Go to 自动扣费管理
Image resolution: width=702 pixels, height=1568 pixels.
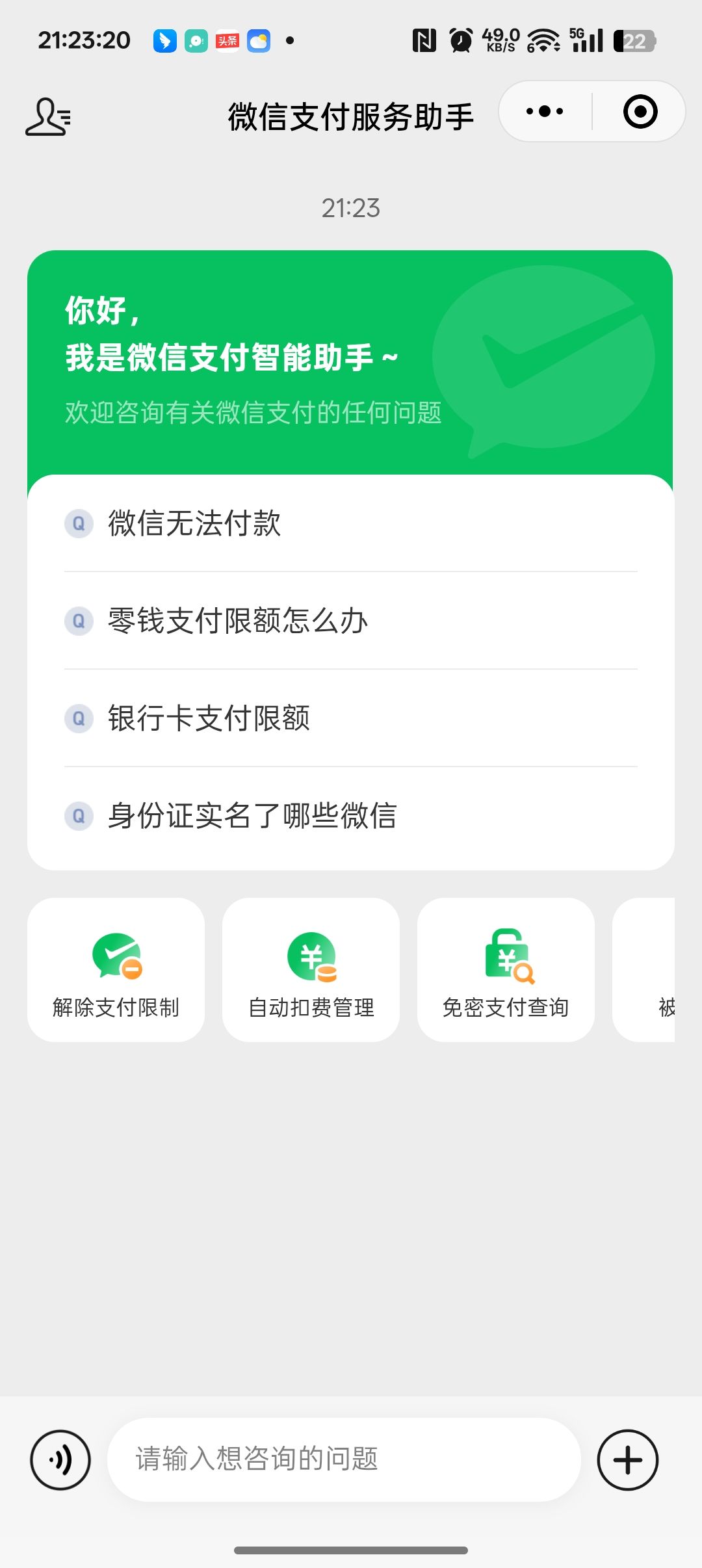[311, 970]
